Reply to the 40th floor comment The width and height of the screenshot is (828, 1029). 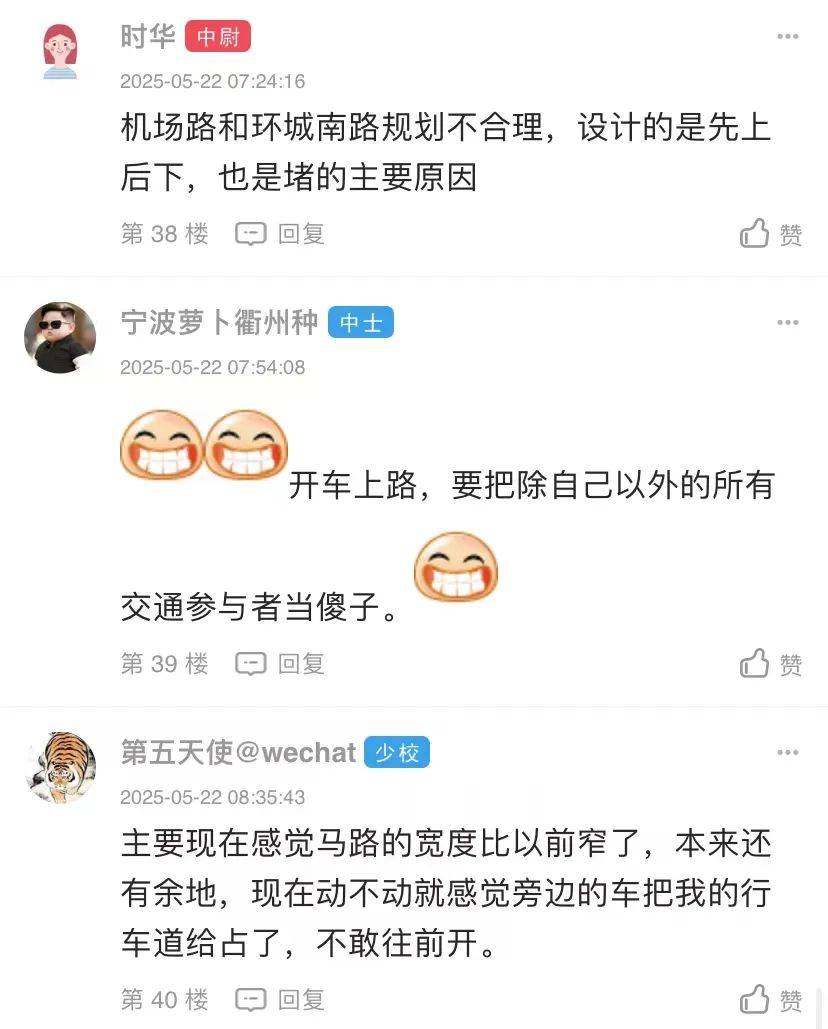[x=281, y=998]
